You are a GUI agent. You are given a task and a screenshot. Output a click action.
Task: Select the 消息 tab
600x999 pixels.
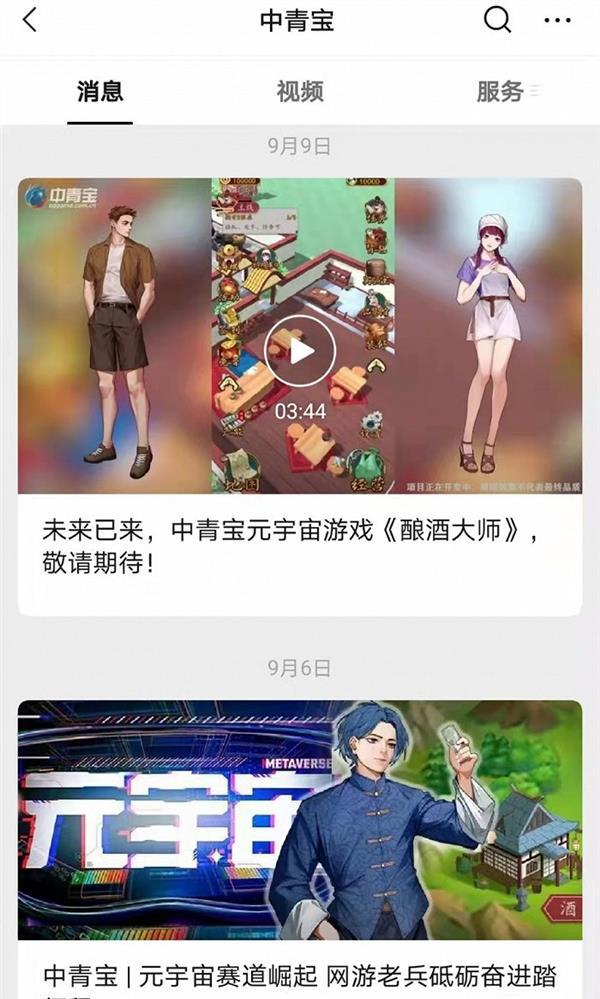(100, 92)
